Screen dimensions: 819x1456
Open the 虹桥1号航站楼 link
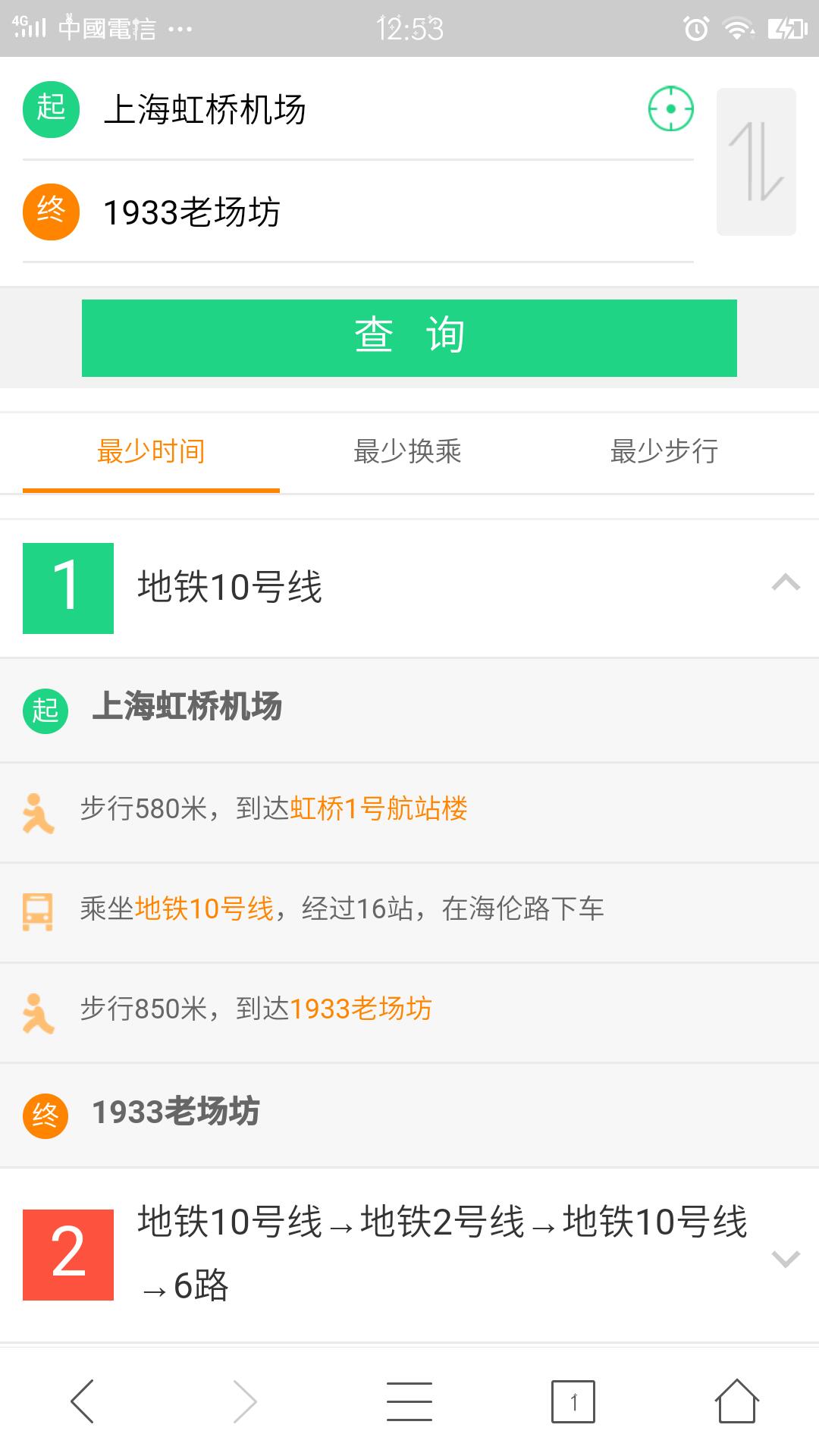pyautogui.click(x=378, y=809)
